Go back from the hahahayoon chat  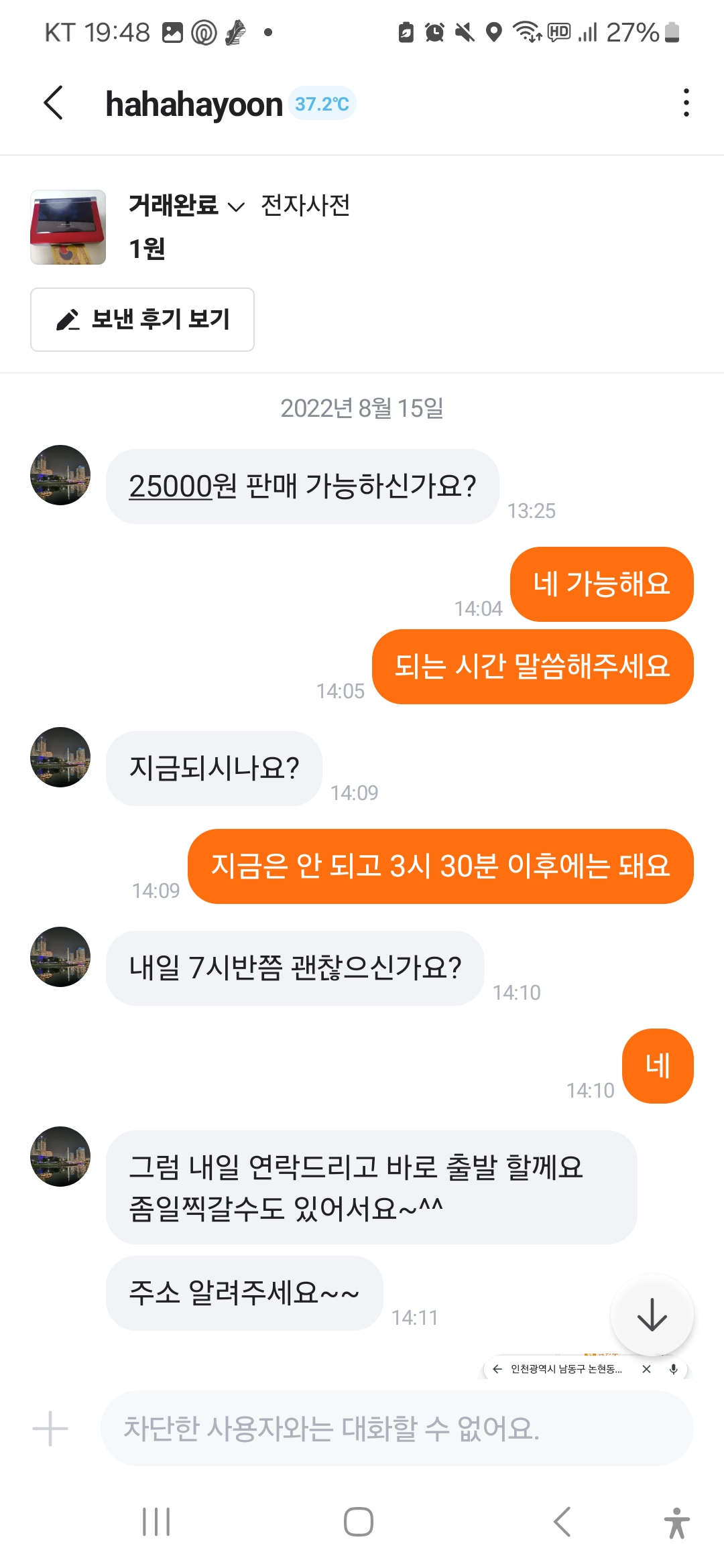pos(54,103)
